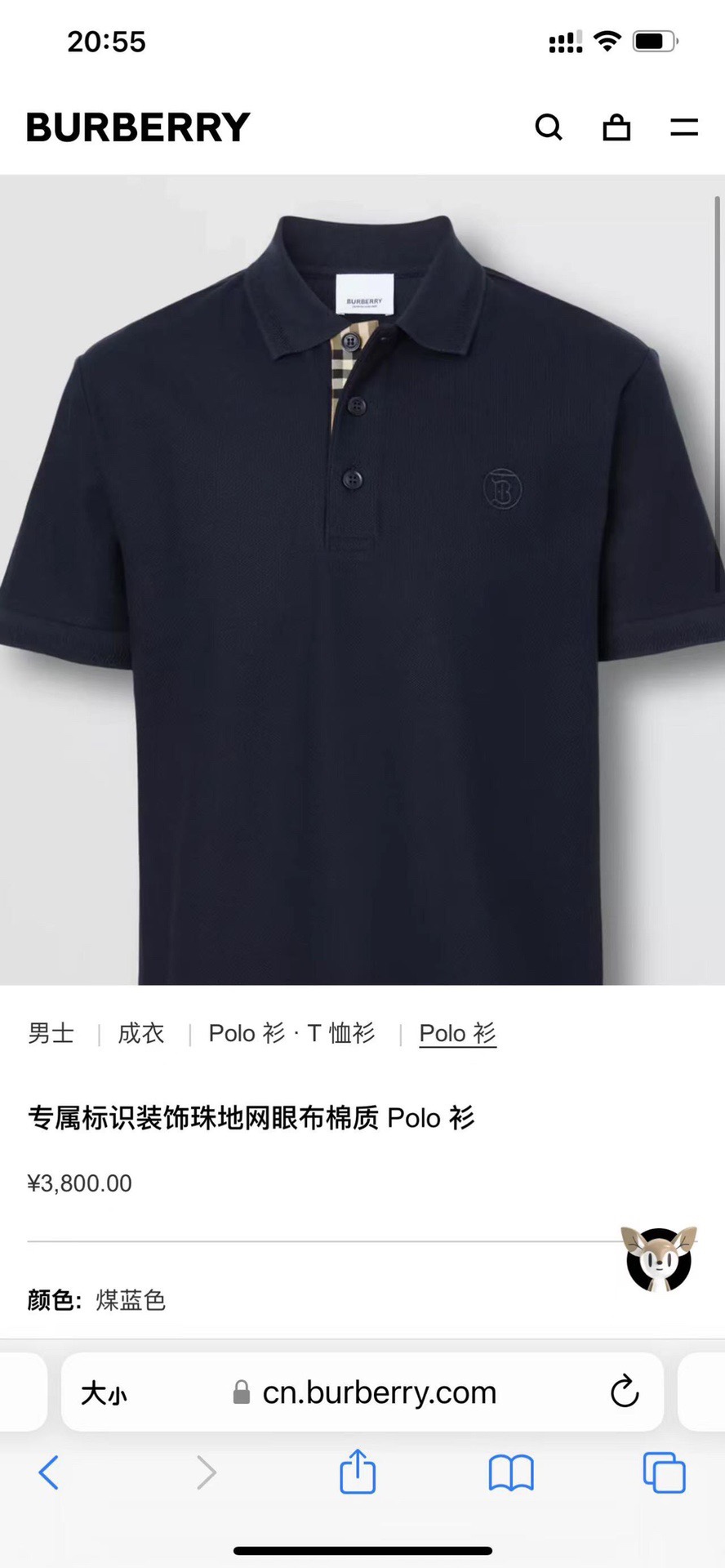Open the site menu in the header

tap(683, 127)
